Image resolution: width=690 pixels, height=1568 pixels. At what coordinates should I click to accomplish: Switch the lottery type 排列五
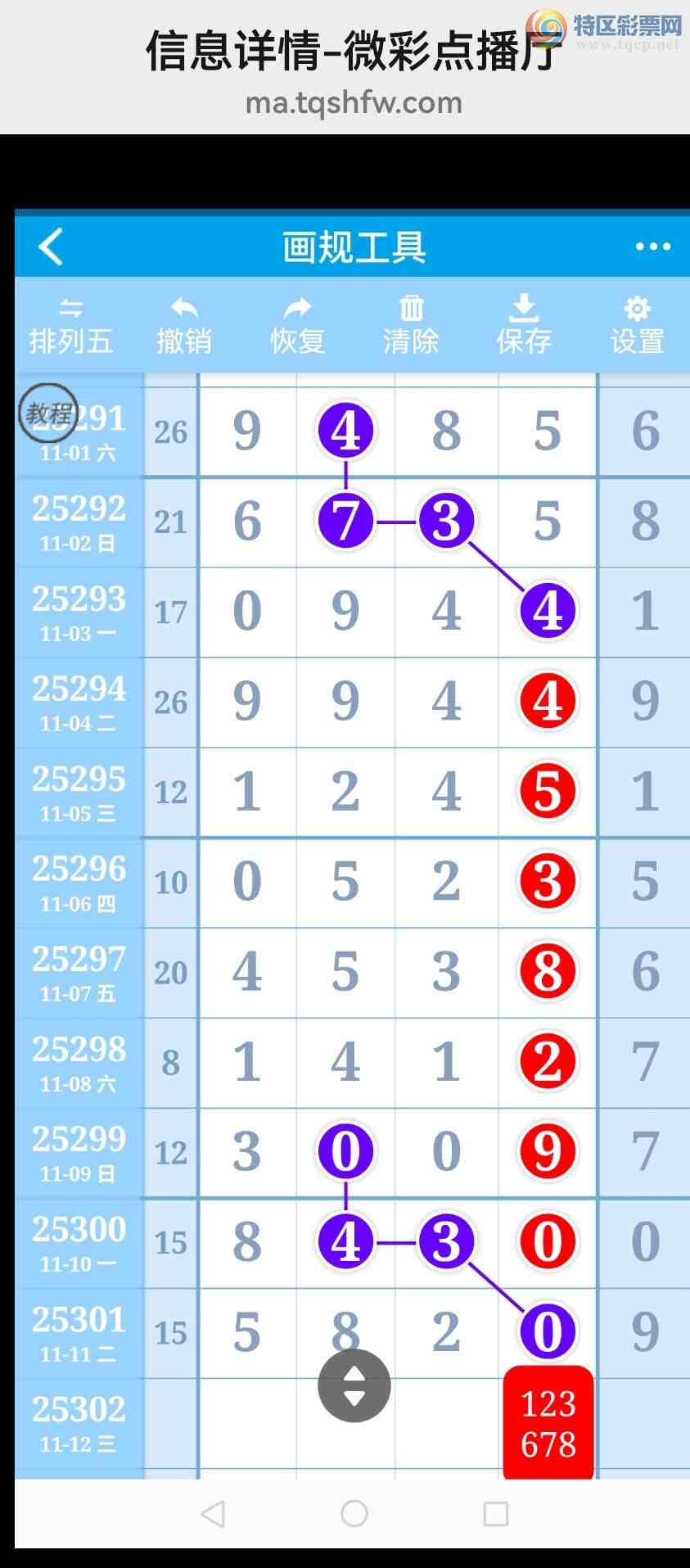(x=70, y=326)
